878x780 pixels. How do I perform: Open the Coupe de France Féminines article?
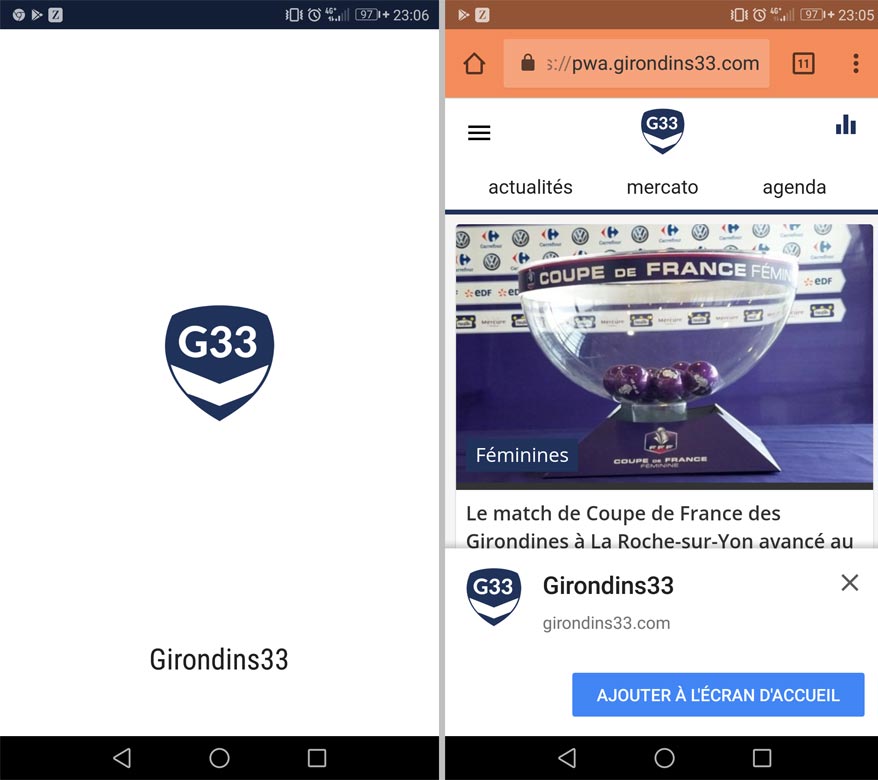664,356
